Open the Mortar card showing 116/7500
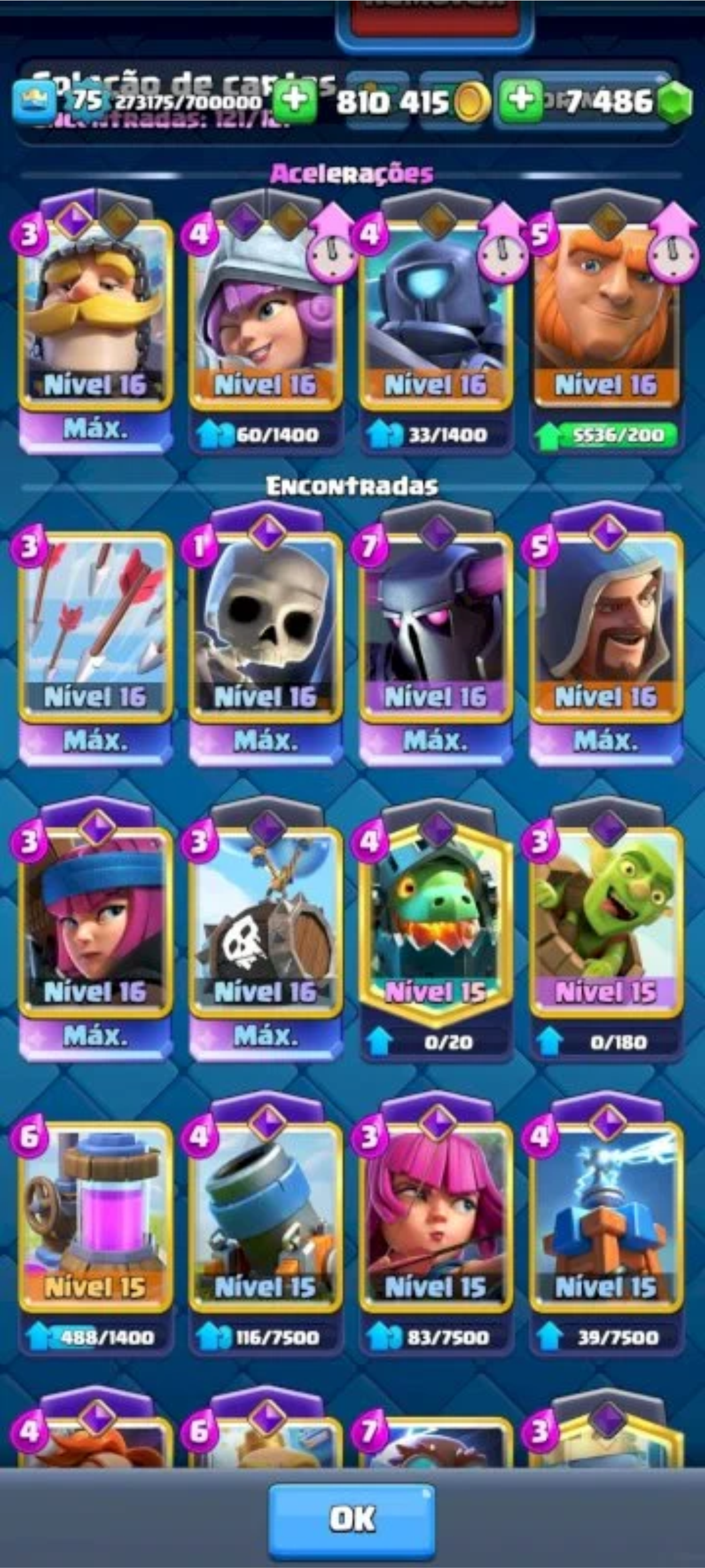705x1568 pixels. (x=265, y=1218)
